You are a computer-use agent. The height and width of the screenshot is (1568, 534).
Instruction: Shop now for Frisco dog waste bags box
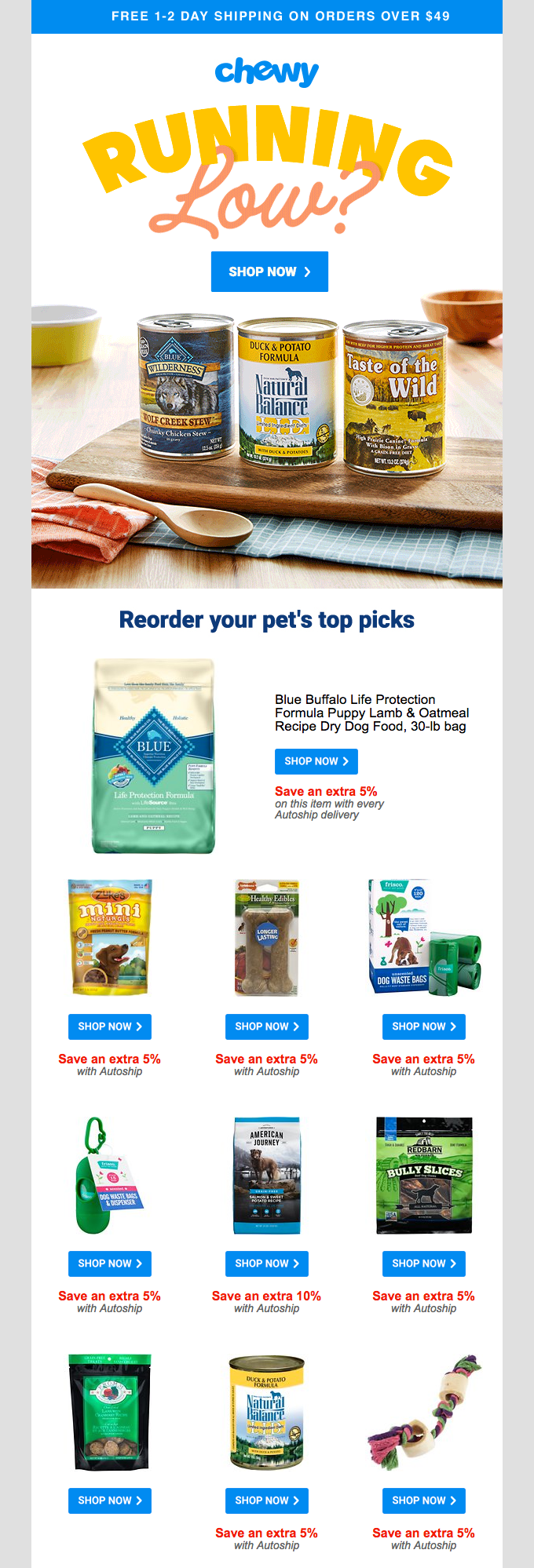pos(423,1026)
